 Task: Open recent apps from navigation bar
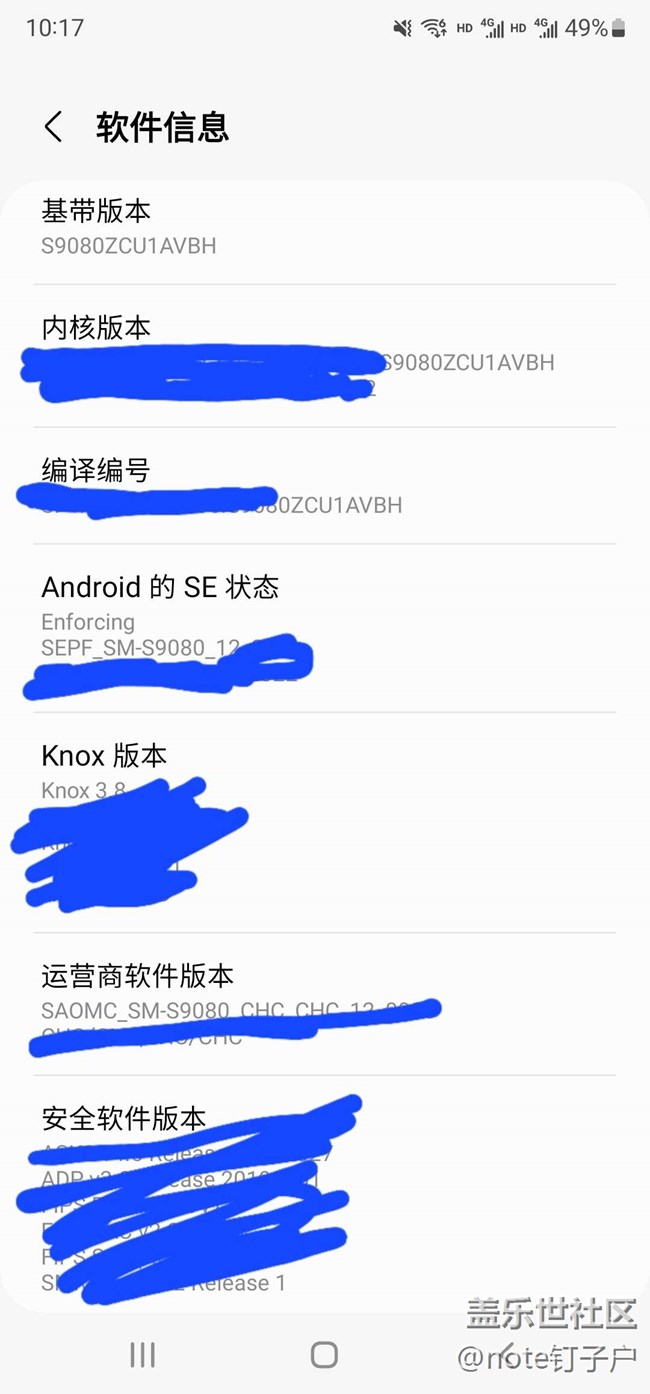(142, 1354)
